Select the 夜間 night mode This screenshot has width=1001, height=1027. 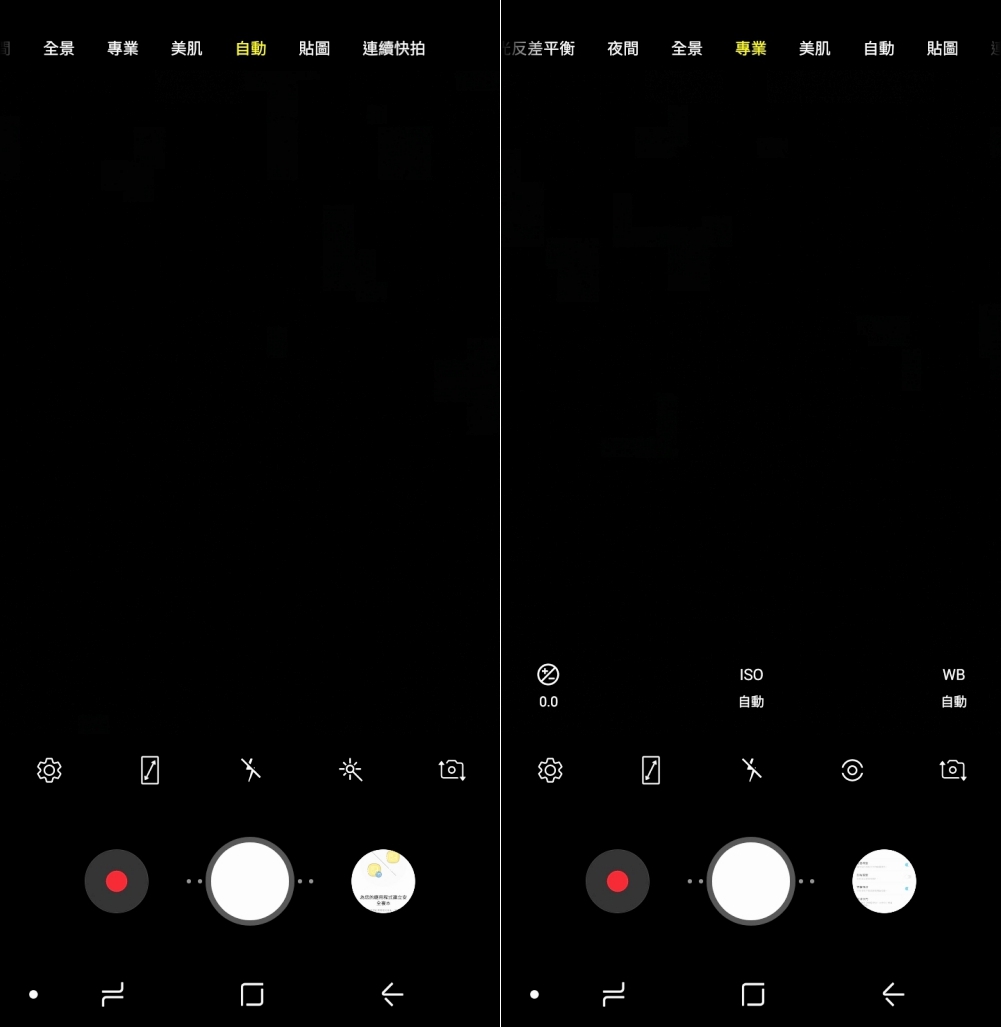pyautogui.click(x=622, y=48)
